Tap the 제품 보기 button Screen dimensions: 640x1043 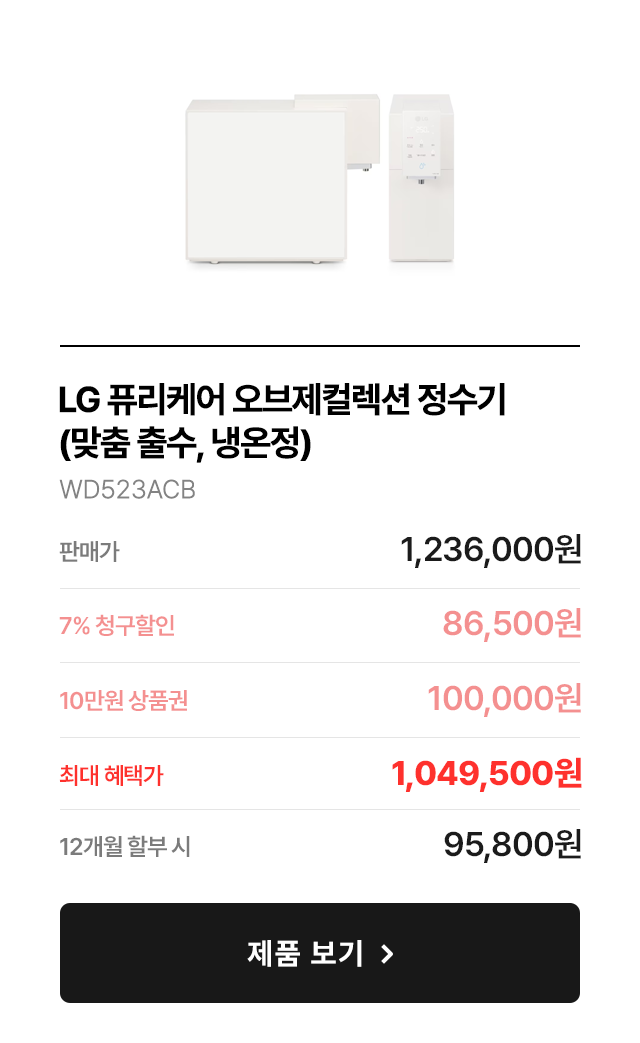point(320,952)
